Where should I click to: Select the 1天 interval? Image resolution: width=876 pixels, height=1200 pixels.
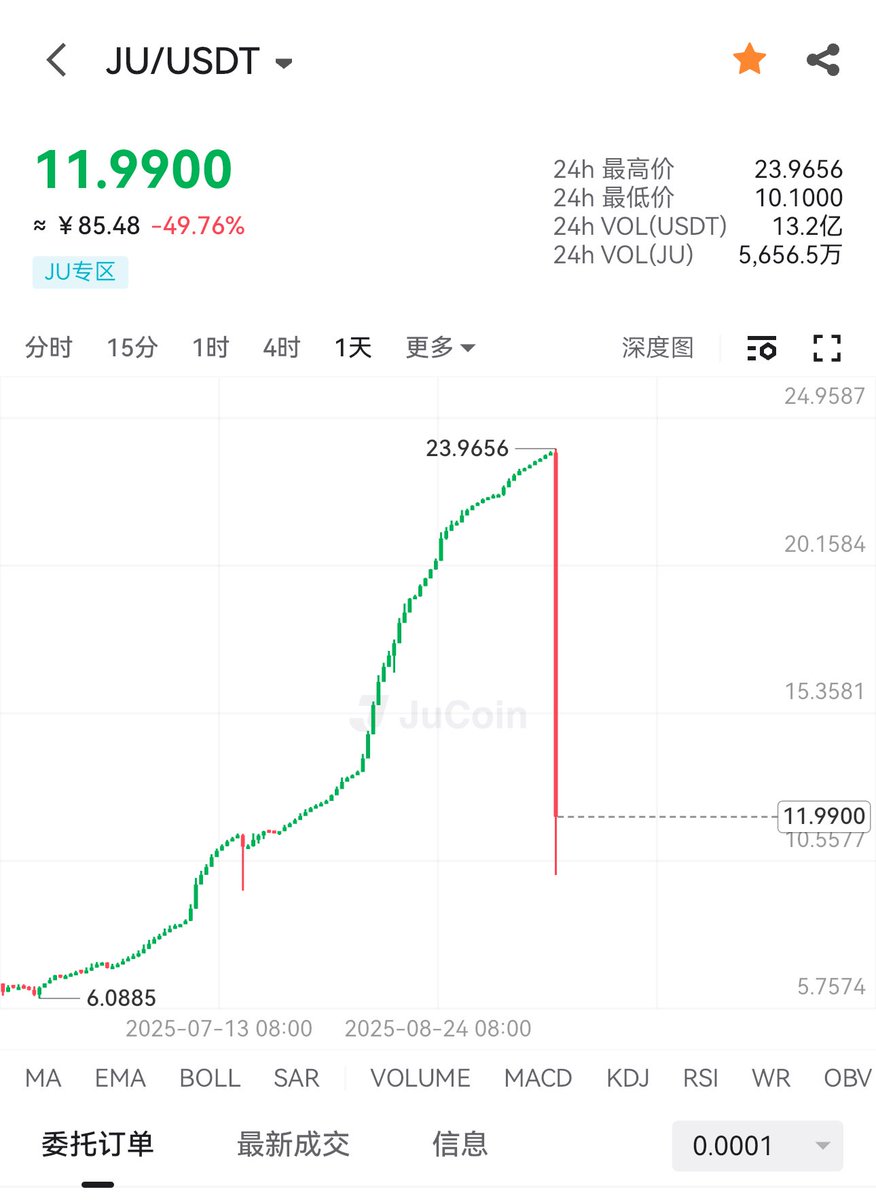(x=353, y=348)
